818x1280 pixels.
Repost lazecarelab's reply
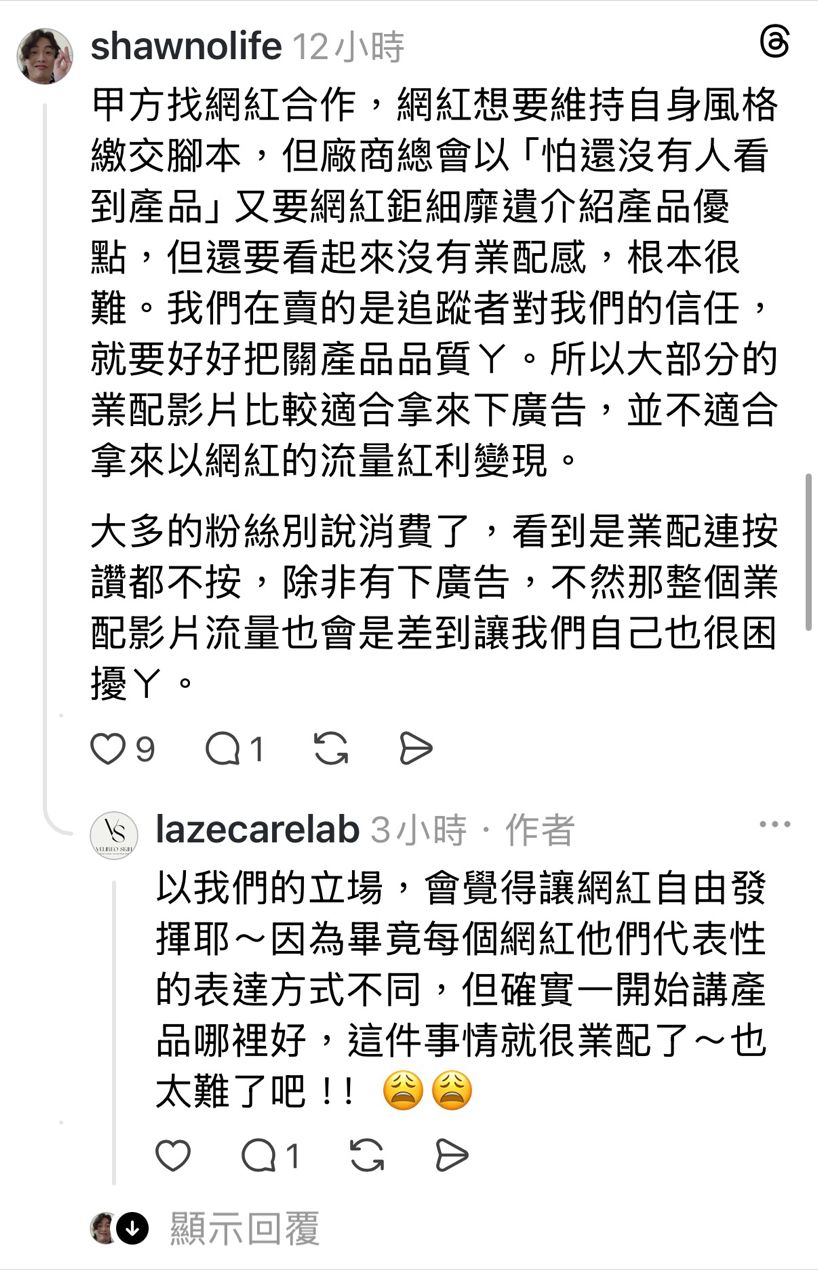click(367, 1156)
